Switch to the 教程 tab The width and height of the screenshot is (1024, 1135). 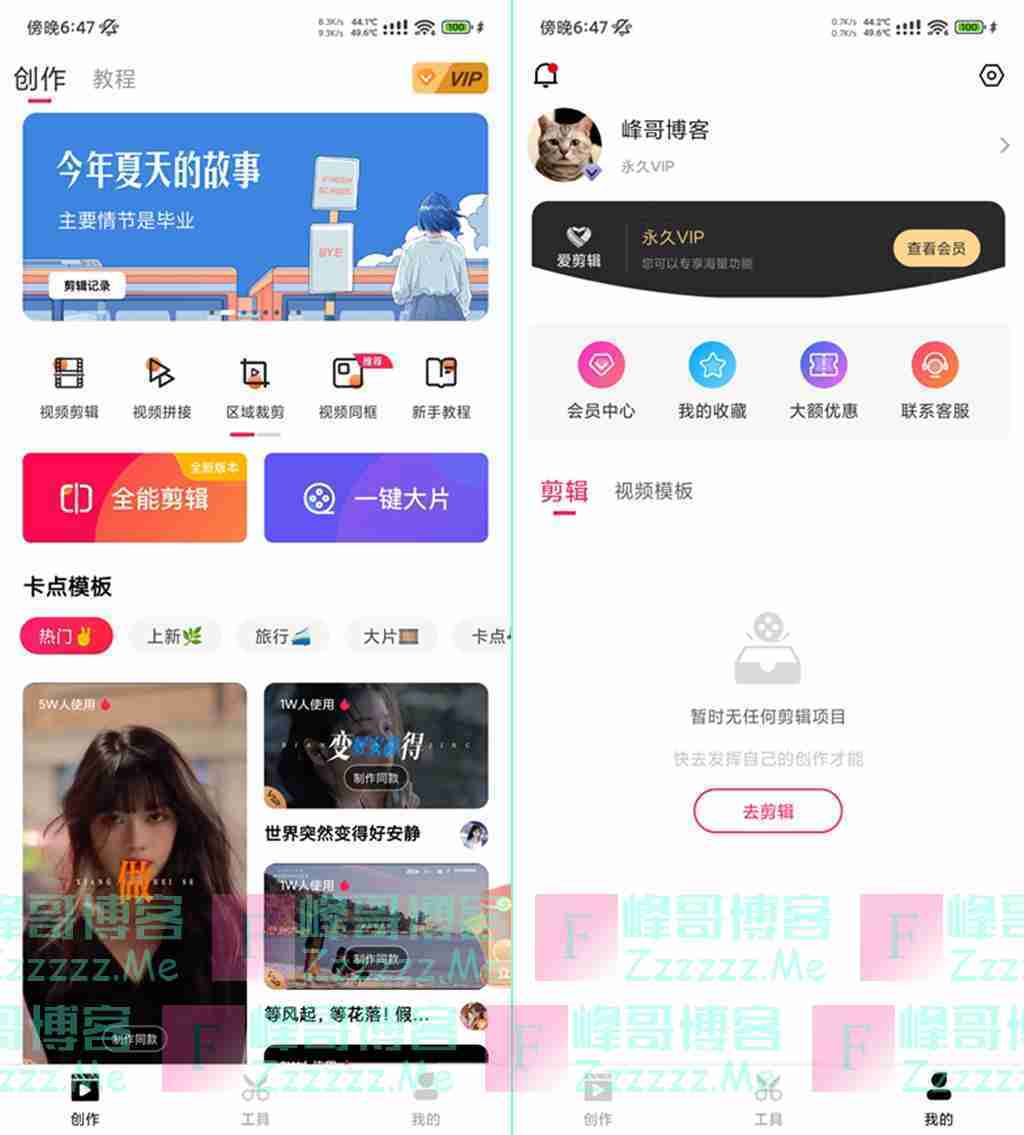pyautogui.click(x=113, y=79)
